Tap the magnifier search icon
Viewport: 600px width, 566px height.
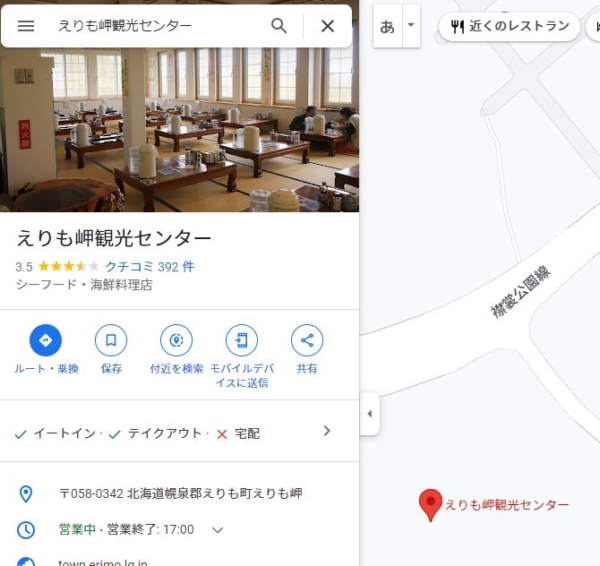pyautogui.click(x=279, y=26)
